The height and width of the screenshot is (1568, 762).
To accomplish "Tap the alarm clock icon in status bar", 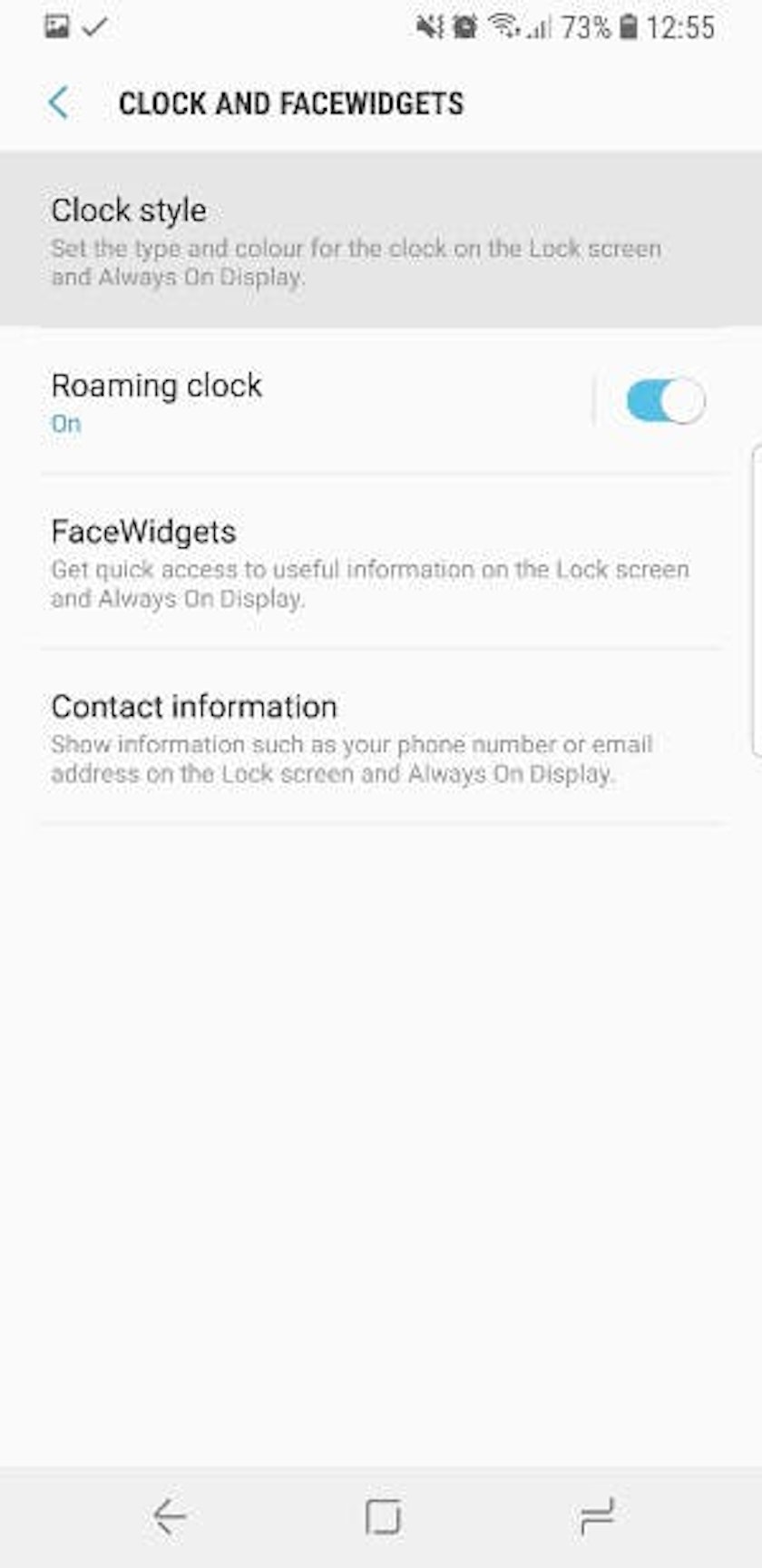I will click(x=464, y=25).
